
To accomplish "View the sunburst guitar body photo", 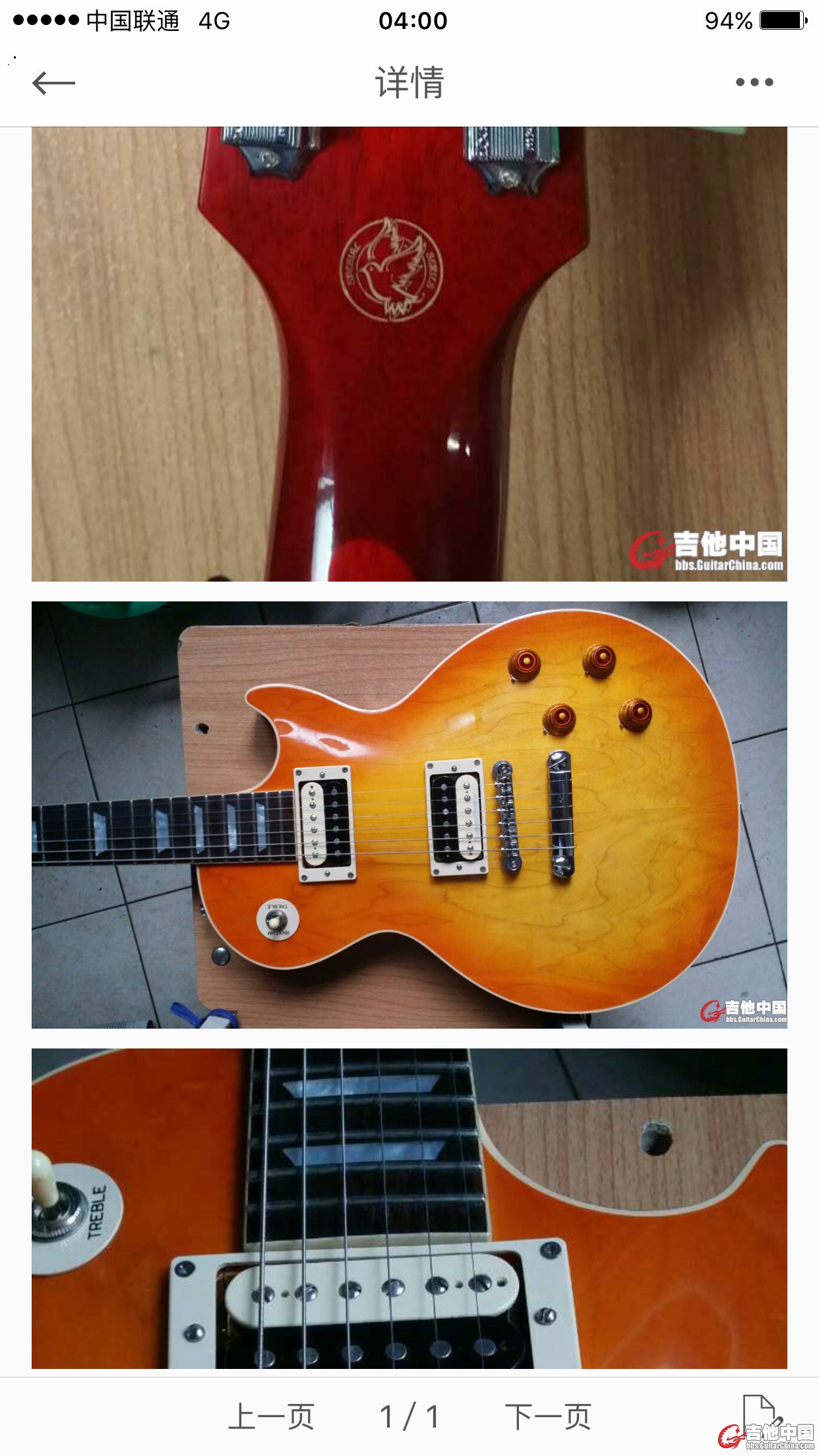I will (x=409, y=814).
